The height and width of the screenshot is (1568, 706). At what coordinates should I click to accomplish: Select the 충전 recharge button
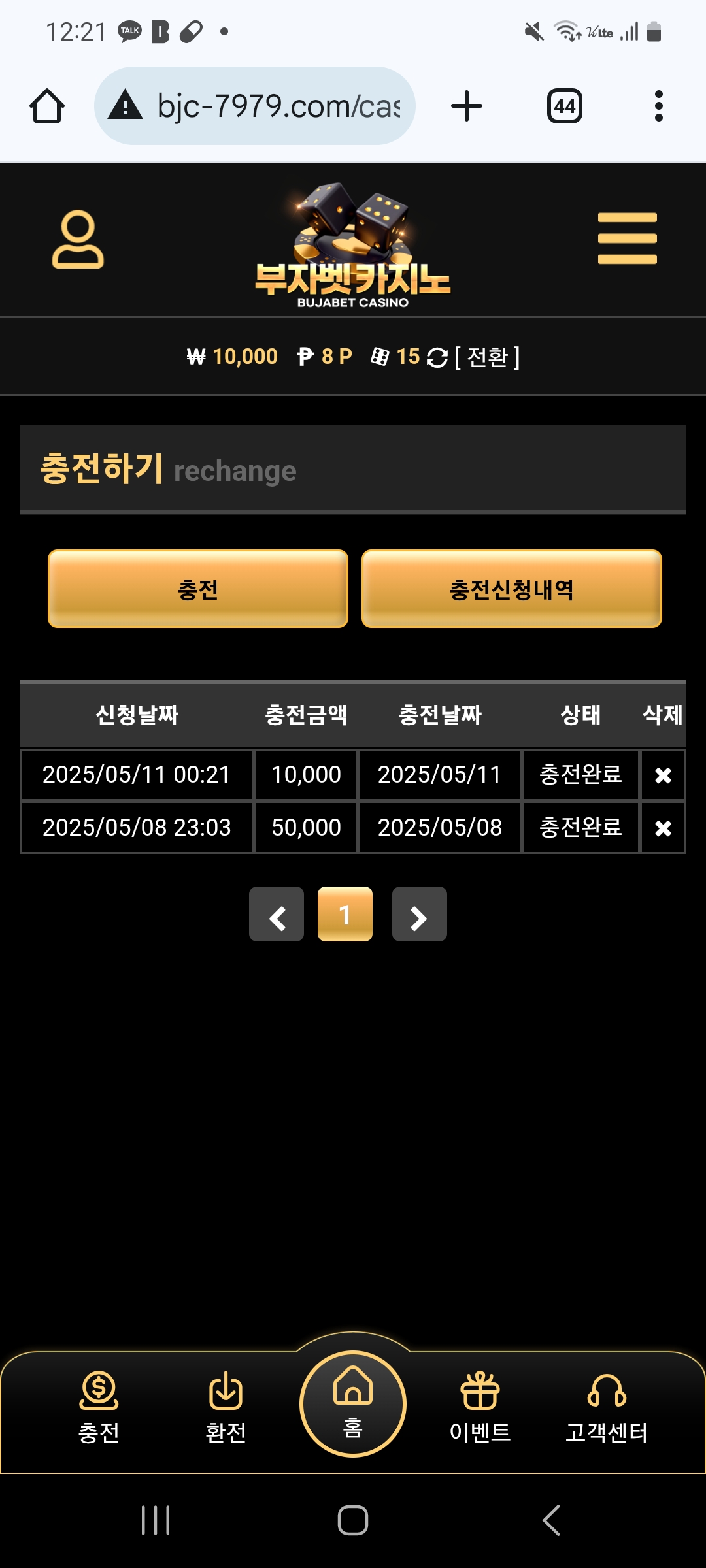pyautogui.click(x=198, y=589)
